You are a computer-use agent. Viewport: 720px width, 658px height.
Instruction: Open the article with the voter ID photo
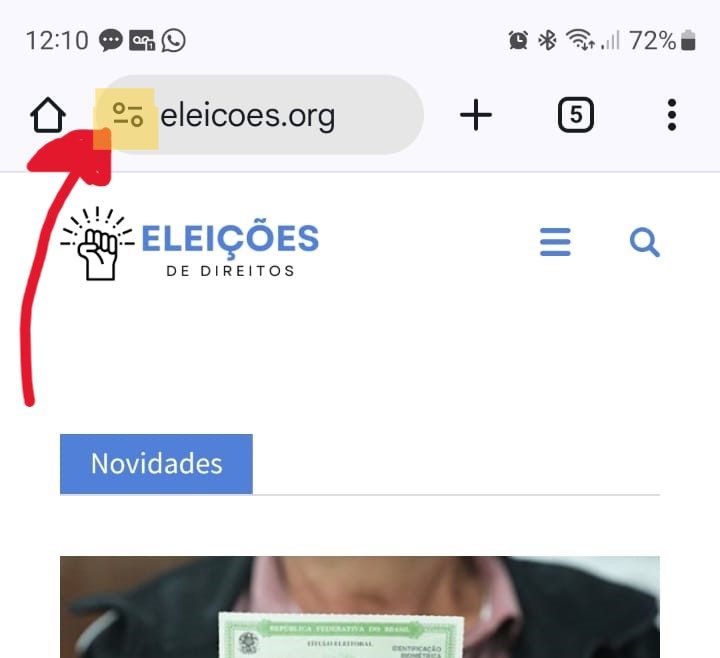click(360, 607)
